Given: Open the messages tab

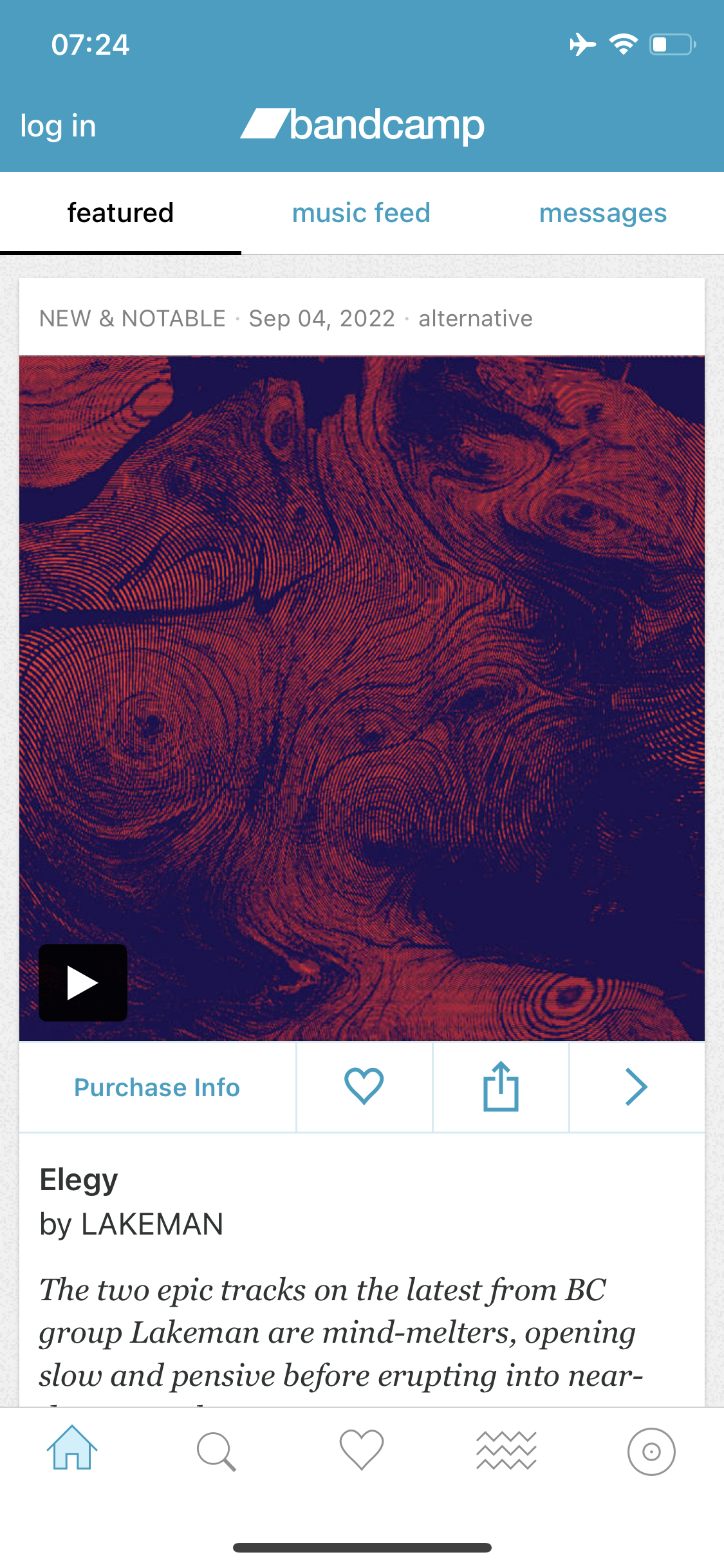Looking at the screenshot, I should (x=602, y=213).
